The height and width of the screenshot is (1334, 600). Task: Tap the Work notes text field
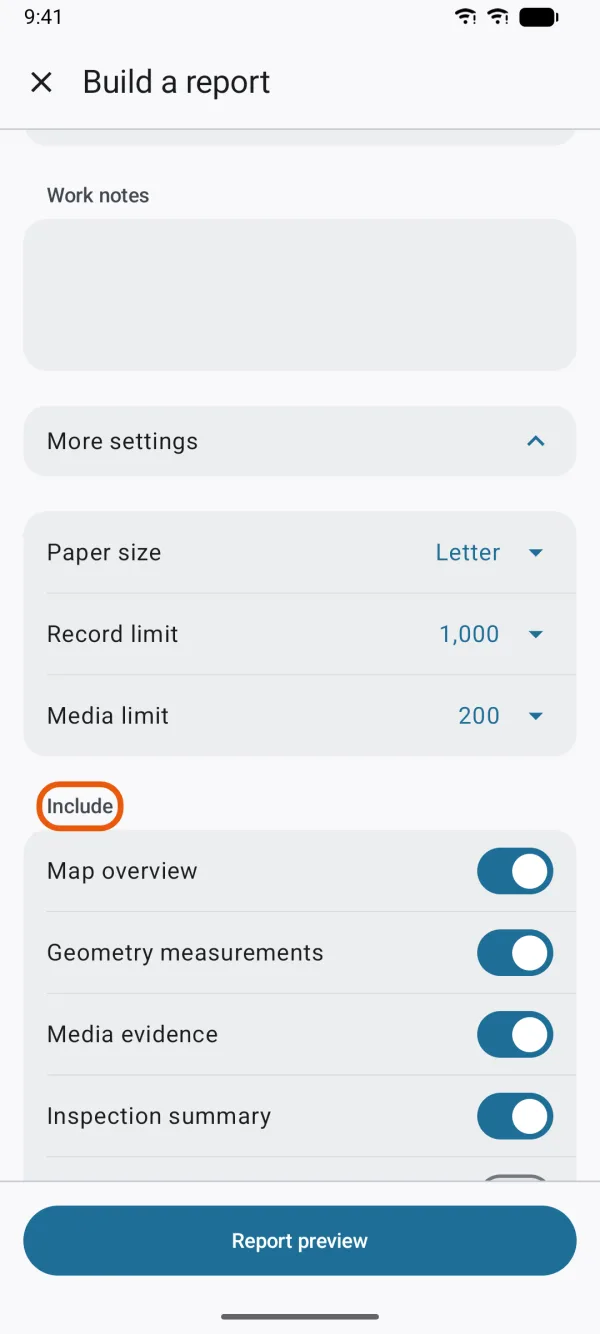point(300,295)
